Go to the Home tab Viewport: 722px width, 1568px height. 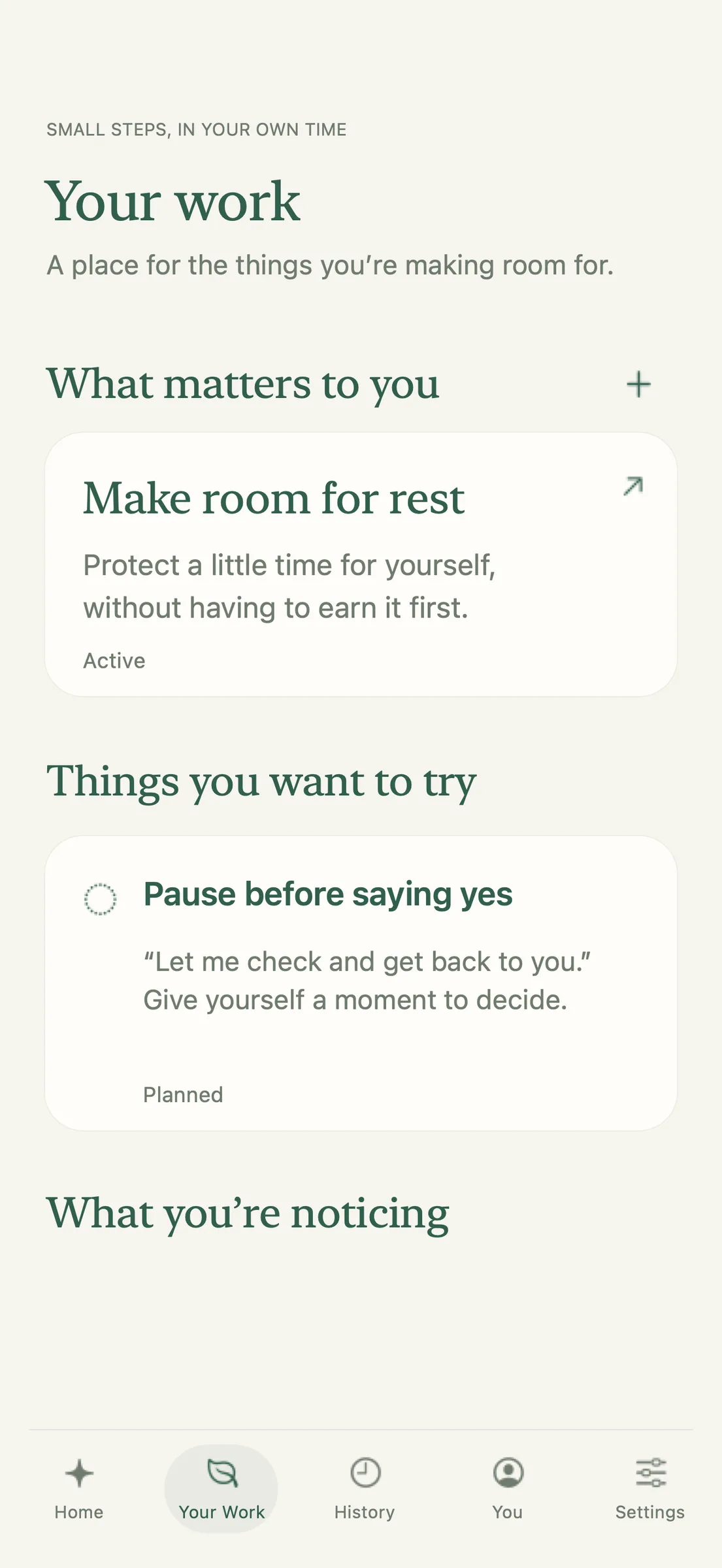click(79, 1488)
